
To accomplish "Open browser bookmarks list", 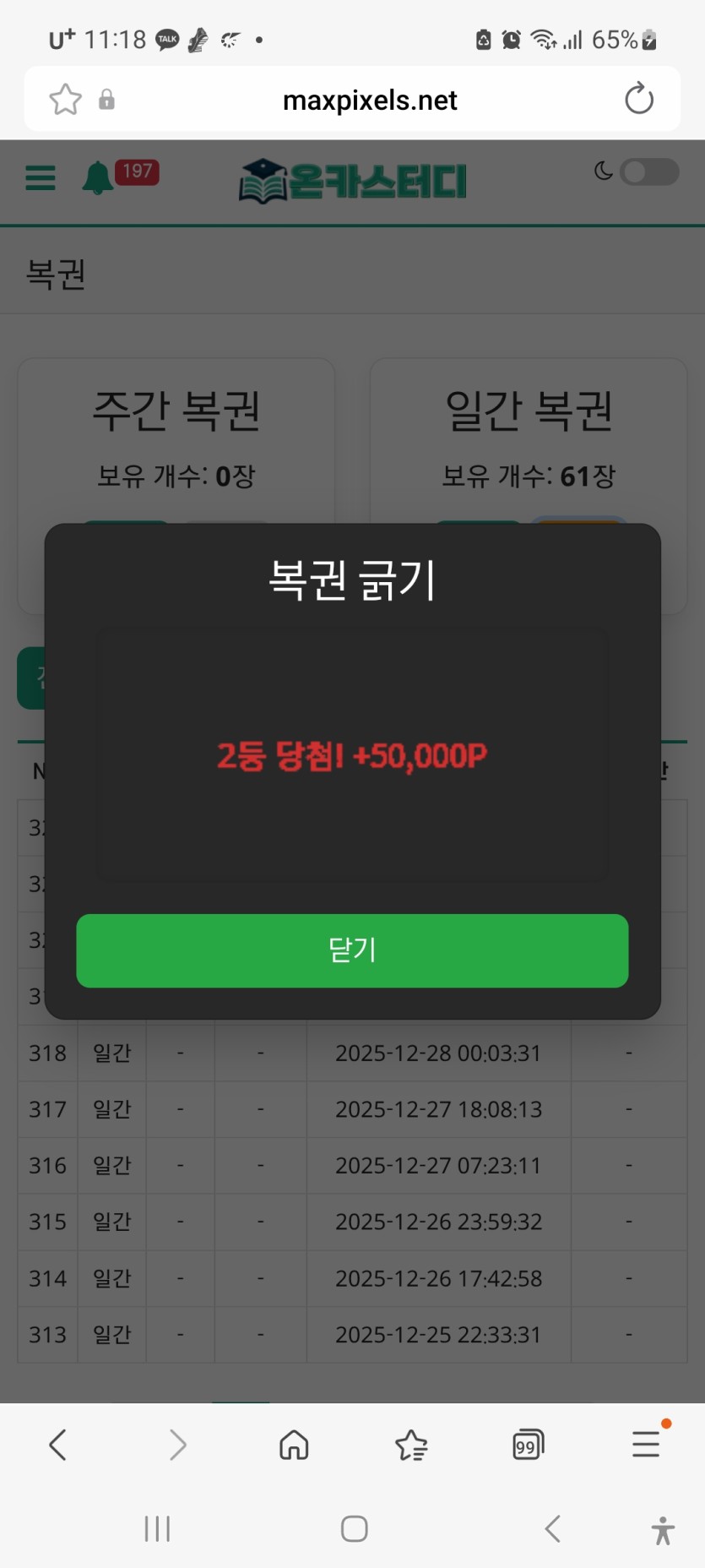I will point(411,1445).
